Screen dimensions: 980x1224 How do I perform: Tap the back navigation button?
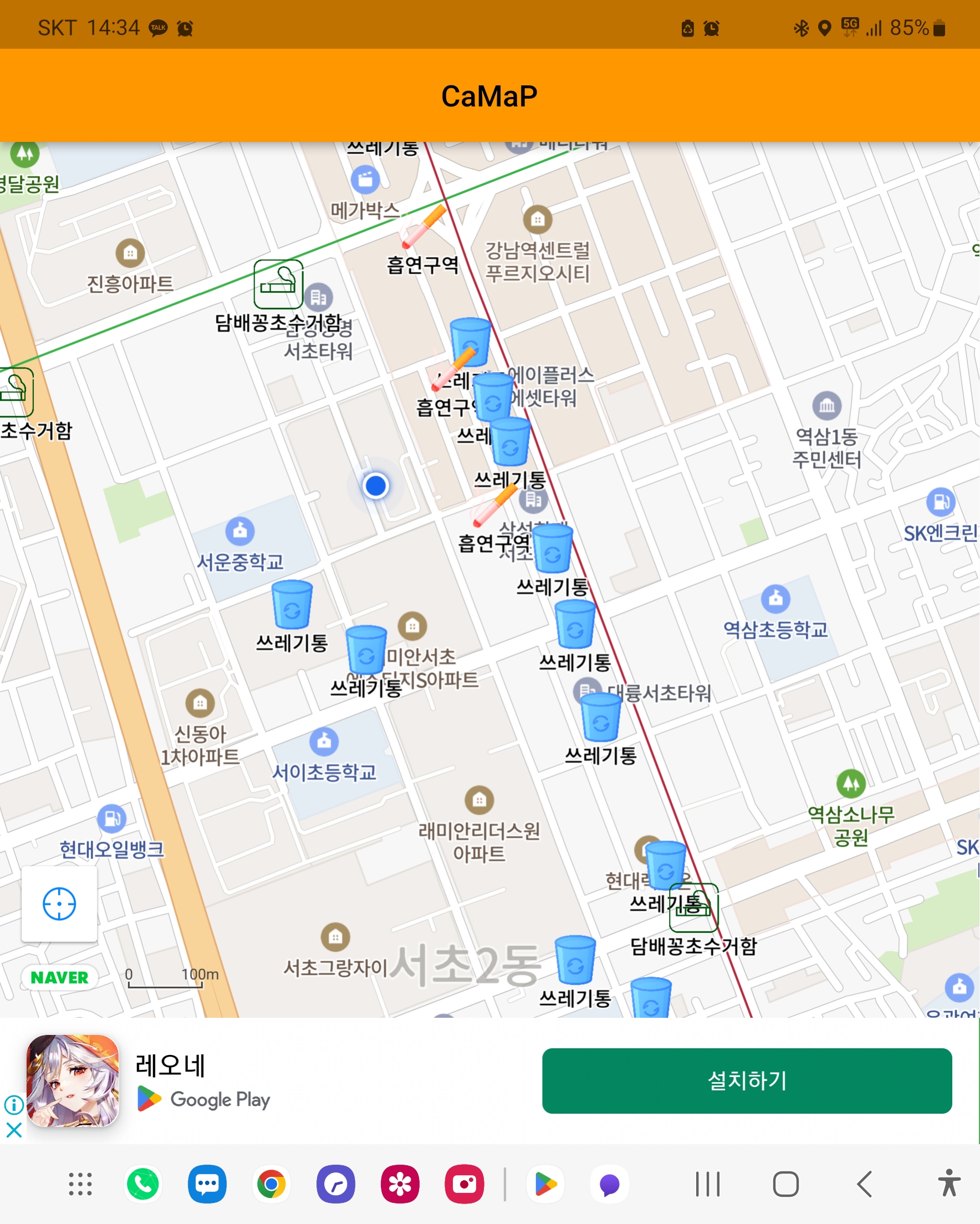(863, 1184)
